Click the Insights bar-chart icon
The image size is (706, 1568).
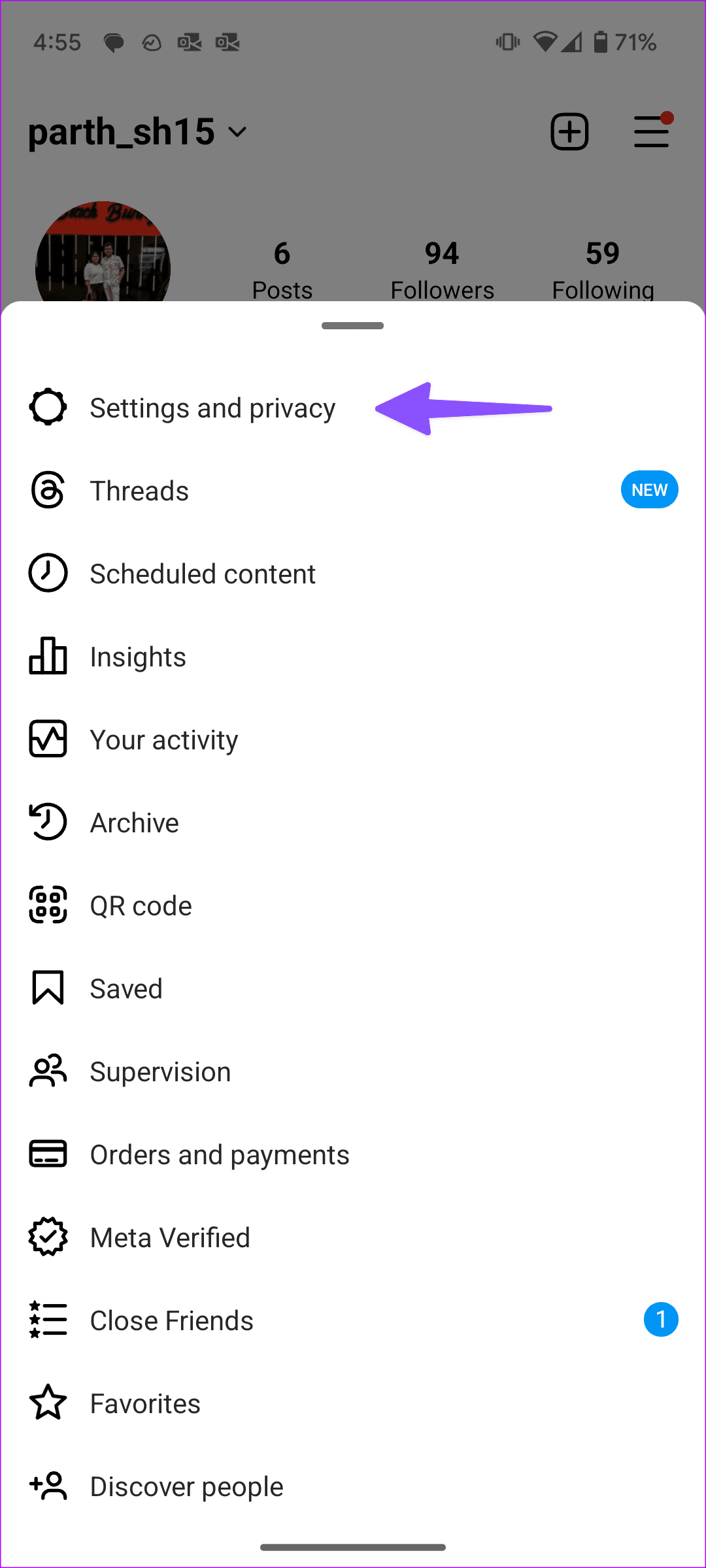(47, 657)
